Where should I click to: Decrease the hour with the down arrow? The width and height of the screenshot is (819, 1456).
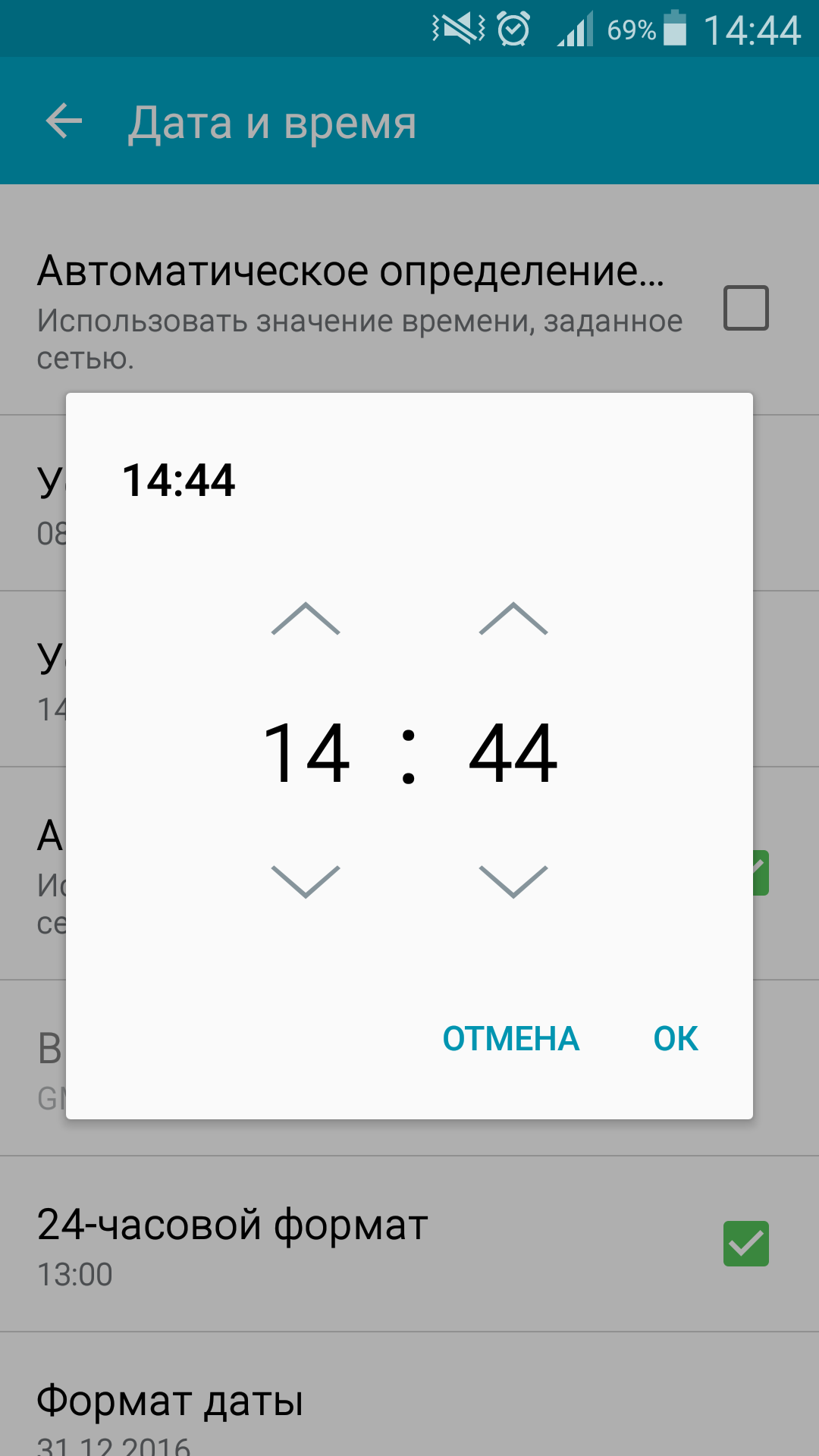point(306,881)
